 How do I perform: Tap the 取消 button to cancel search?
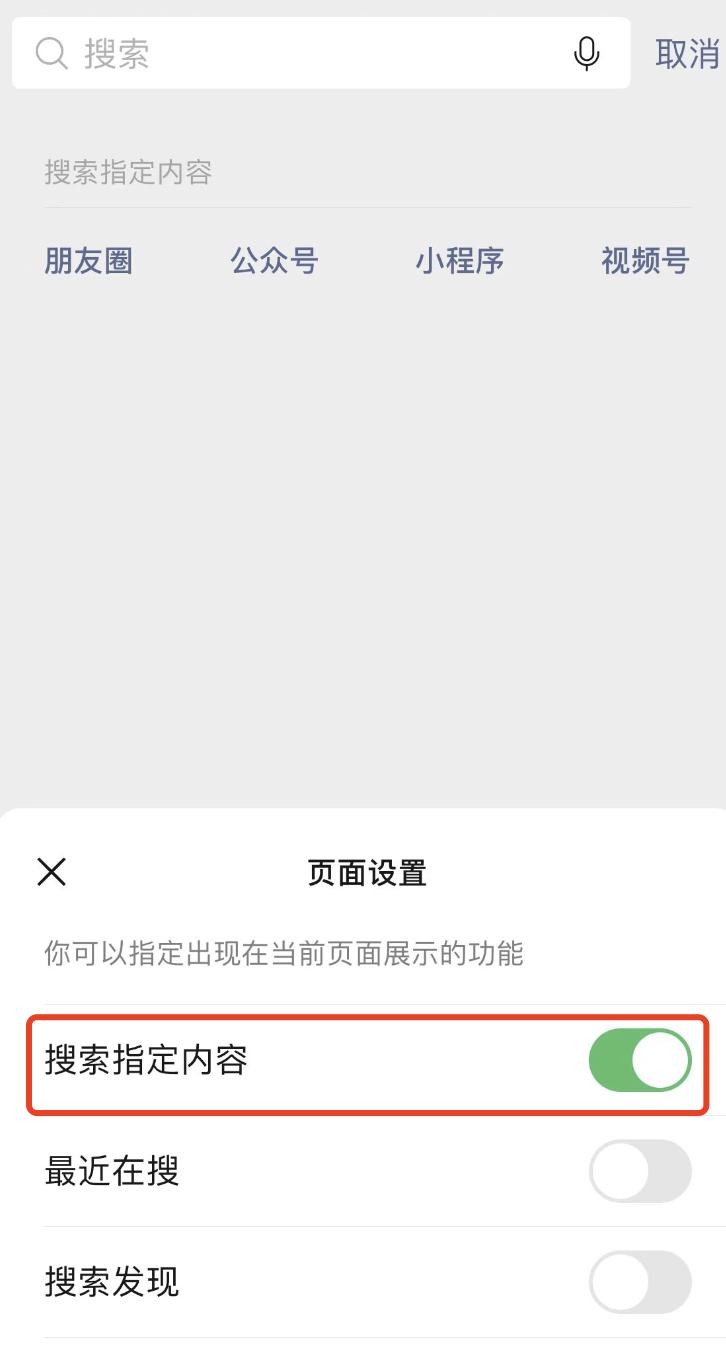click(688, 54)
